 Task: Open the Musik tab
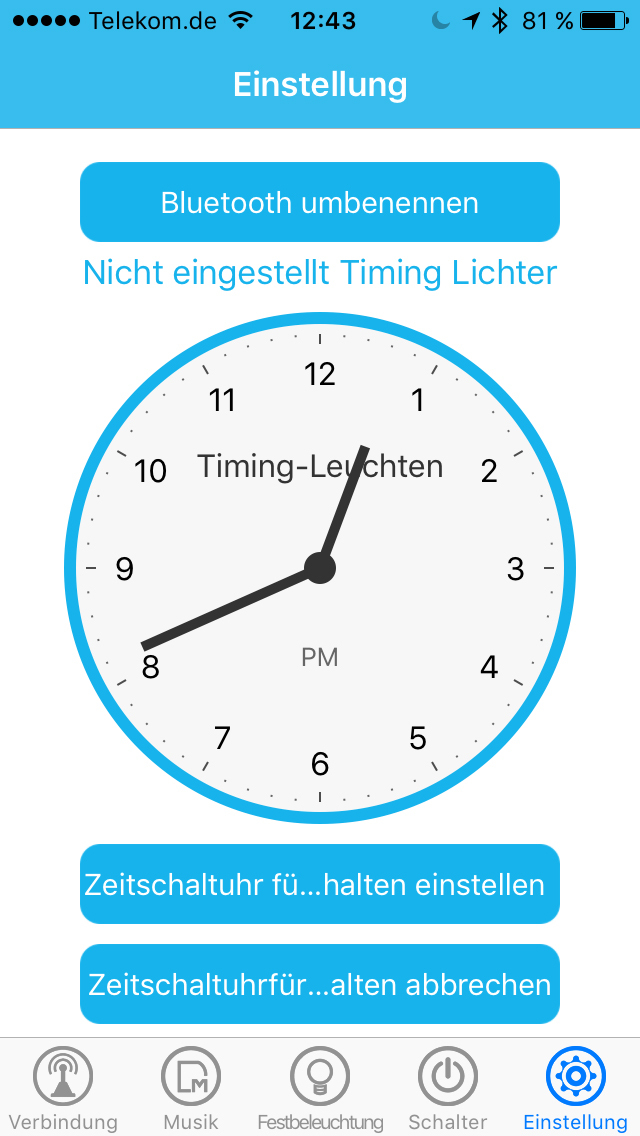click(191, 1088)
